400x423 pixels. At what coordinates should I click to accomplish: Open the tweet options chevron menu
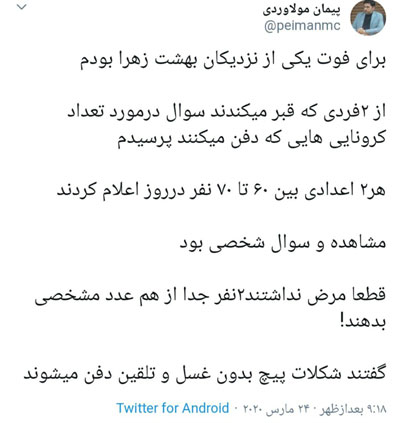click(22, 7)
